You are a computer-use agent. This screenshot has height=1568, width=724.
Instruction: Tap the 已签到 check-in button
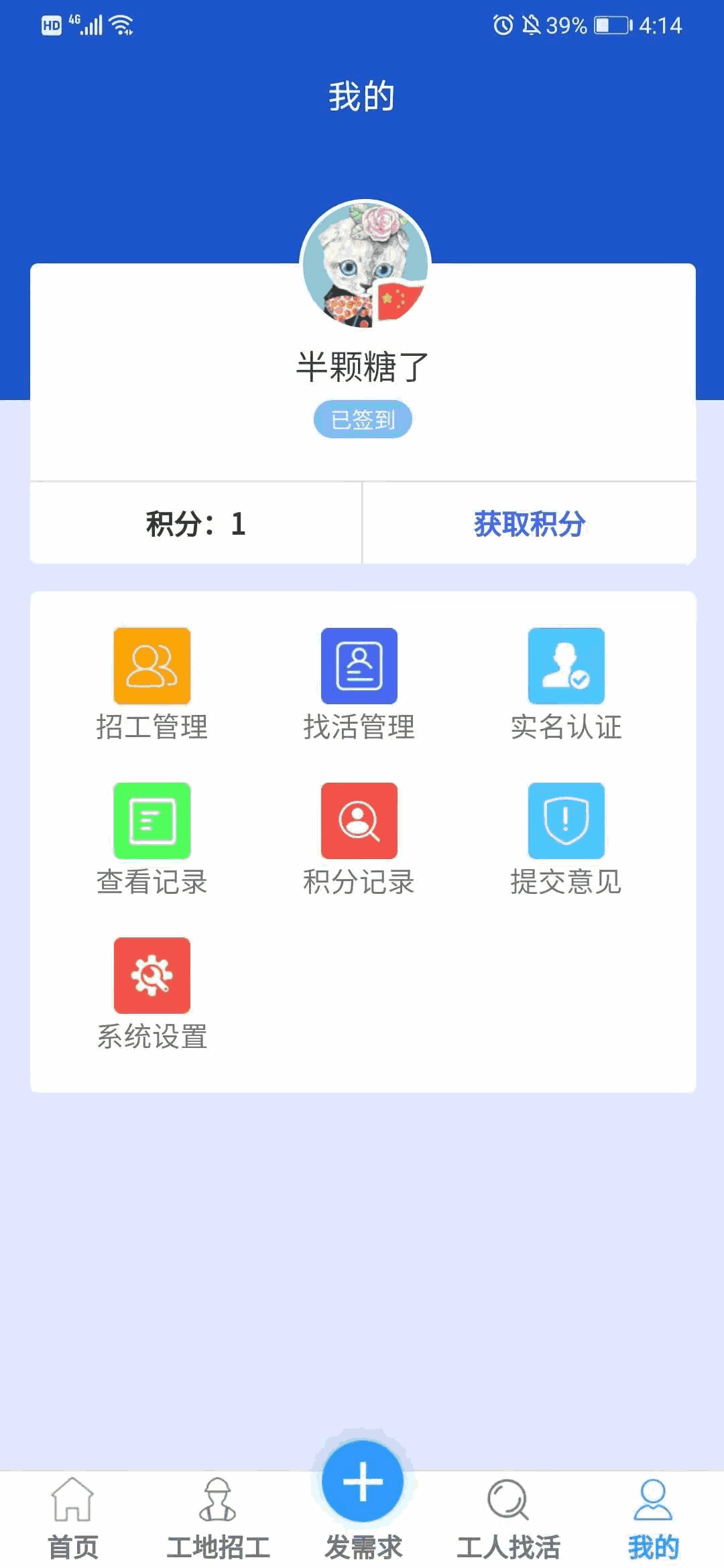[x=363, y=419]
